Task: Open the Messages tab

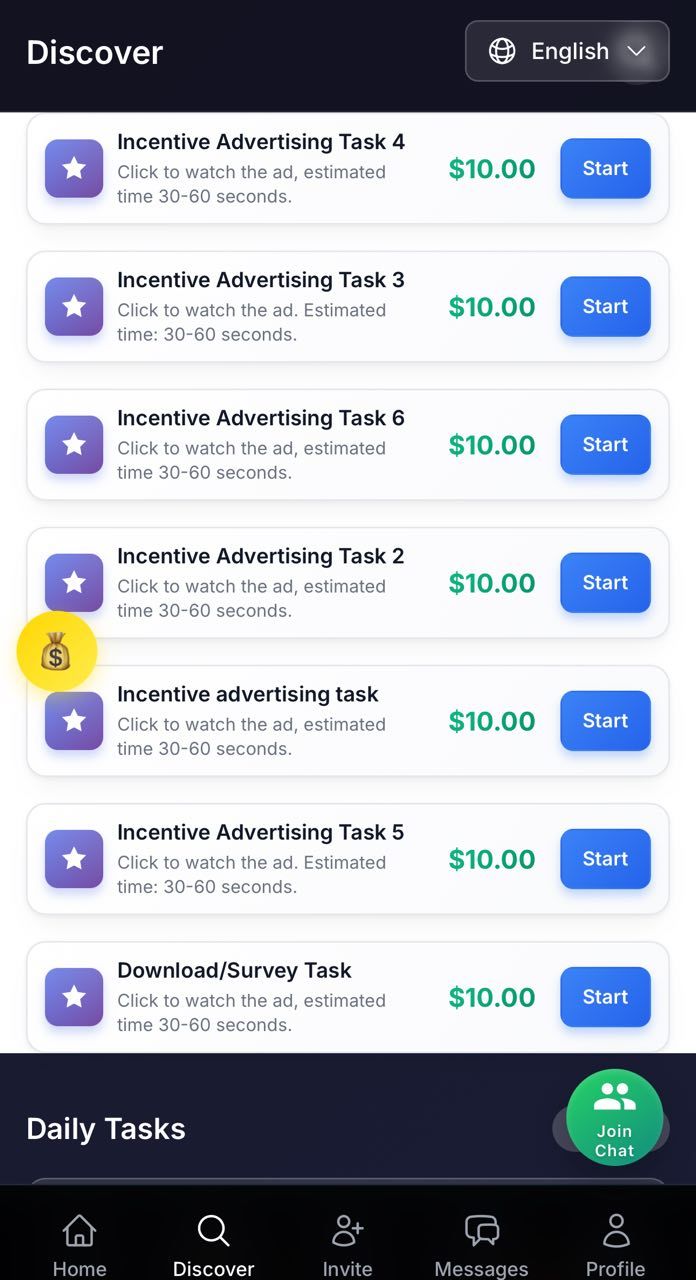Action: click(x=481, y=1246)
